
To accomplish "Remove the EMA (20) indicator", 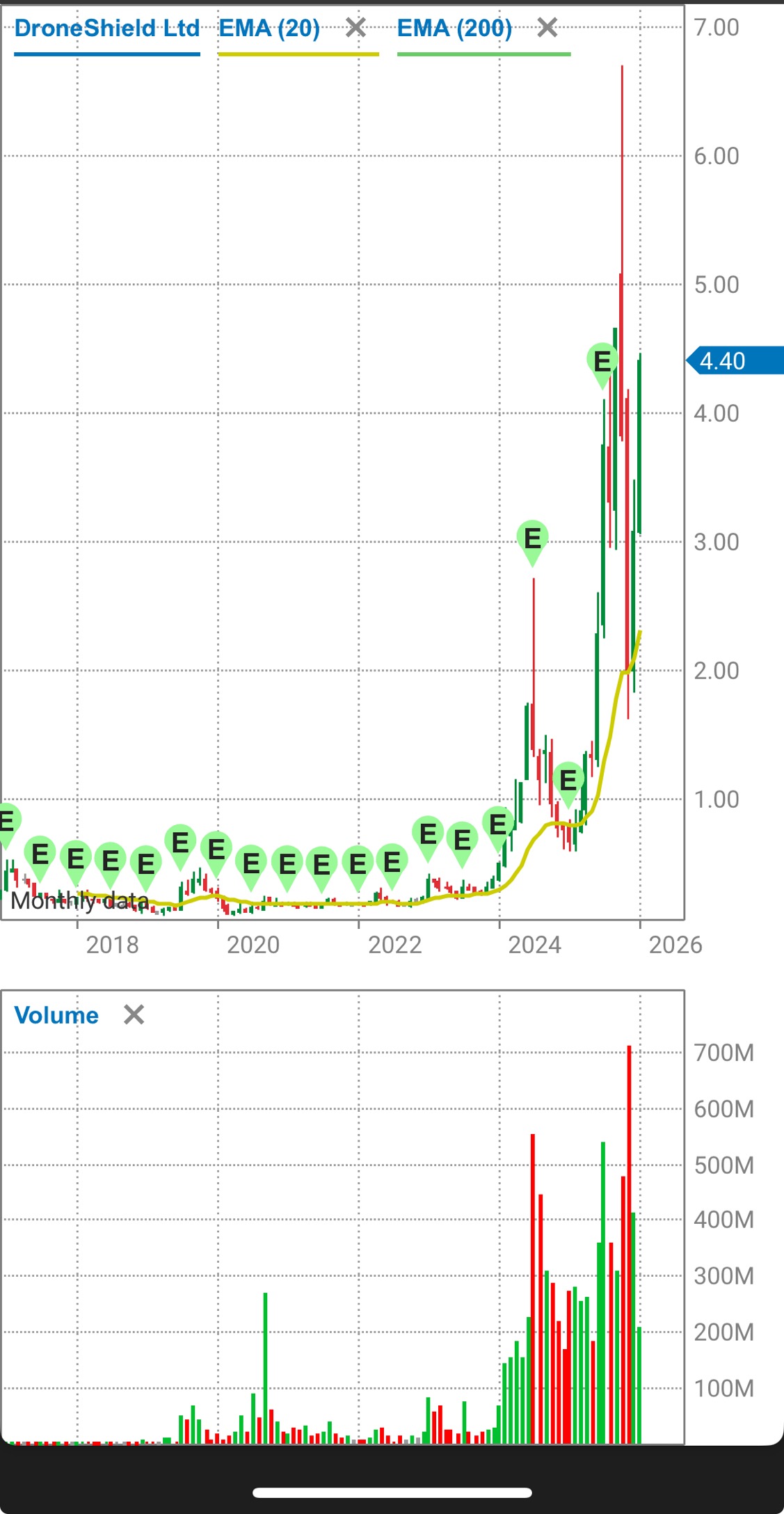I will 355,28.
